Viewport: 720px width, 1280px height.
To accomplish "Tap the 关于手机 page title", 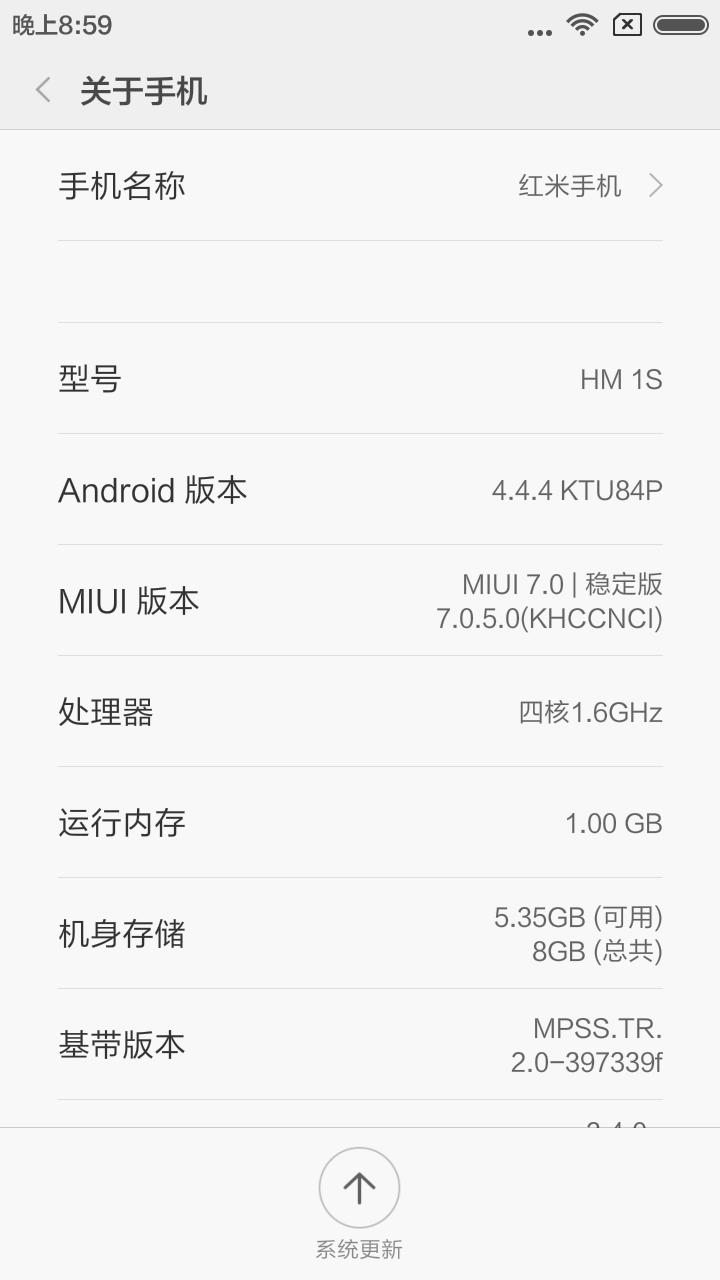I will (143, 91).
